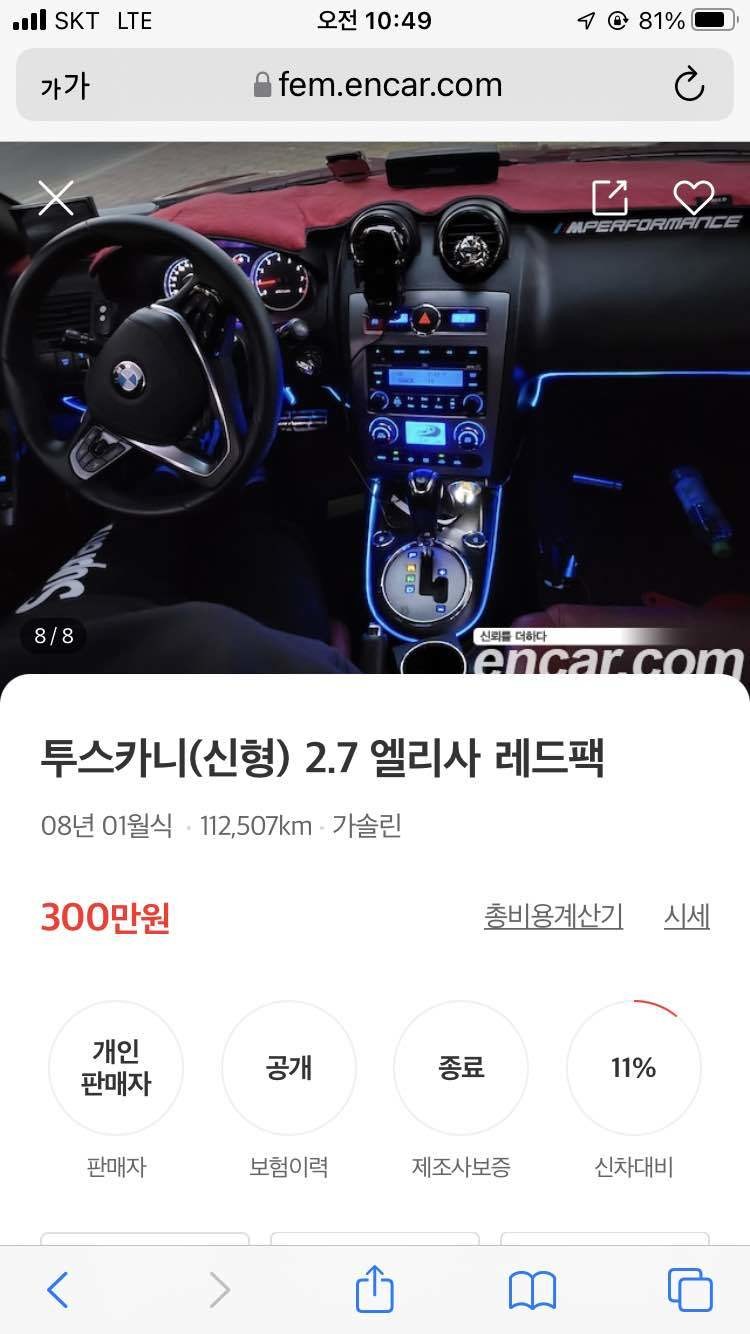Open text size settings with 가가 icon

62,86
